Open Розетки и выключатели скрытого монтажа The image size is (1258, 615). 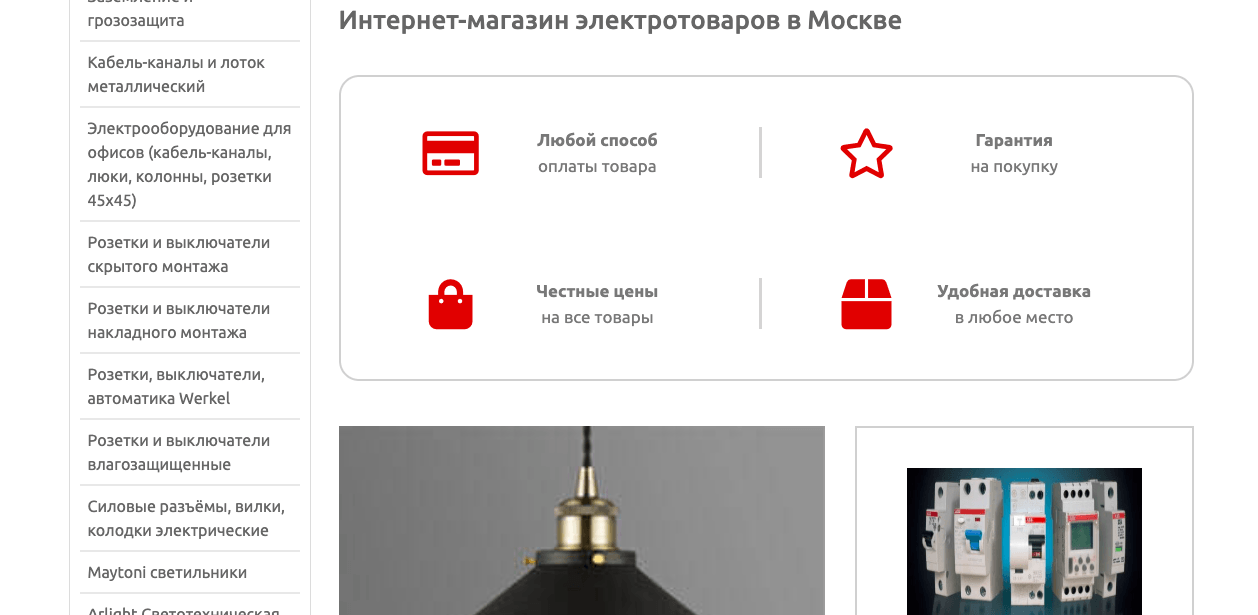[178, 255]
